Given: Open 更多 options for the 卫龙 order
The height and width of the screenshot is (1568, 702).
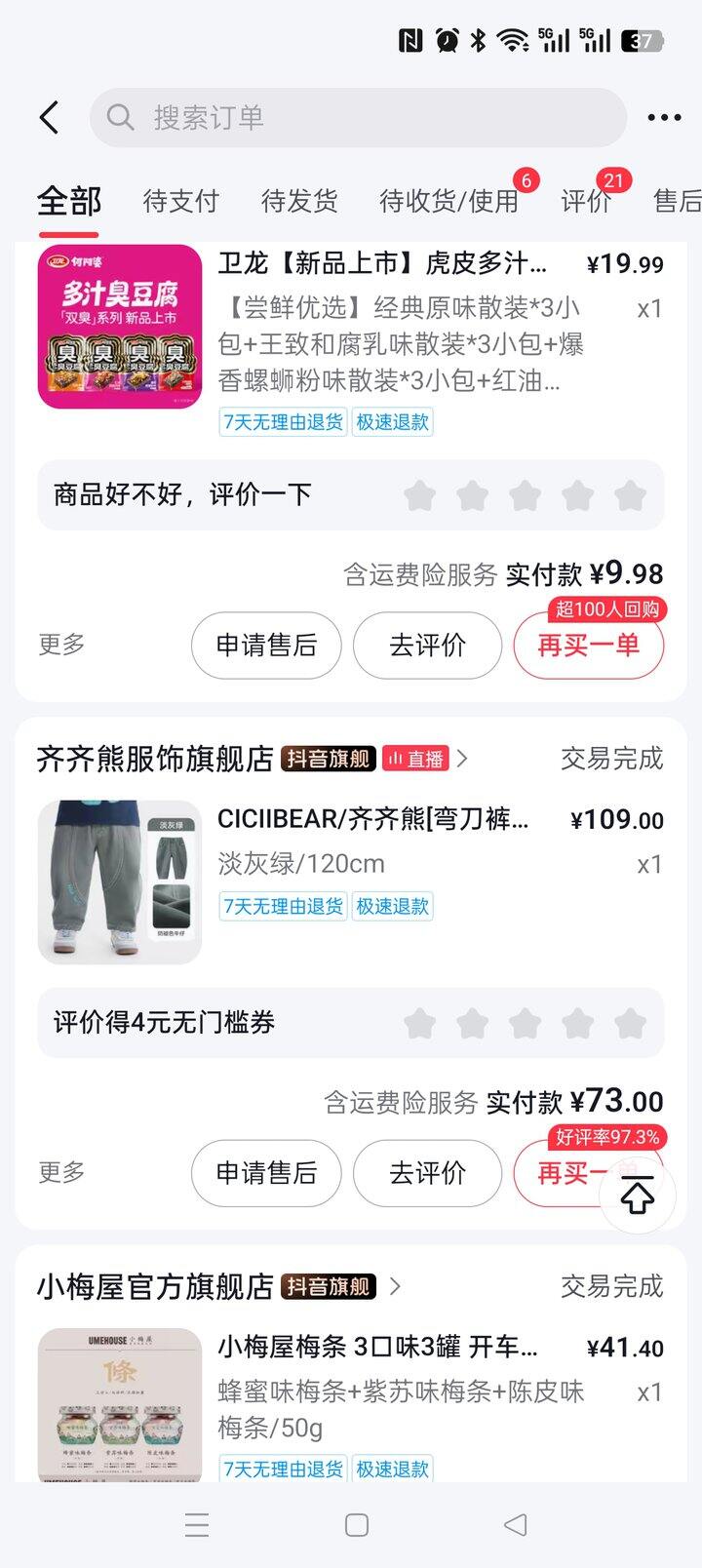Looking at the screenshot, I should (x=61, y=645).
